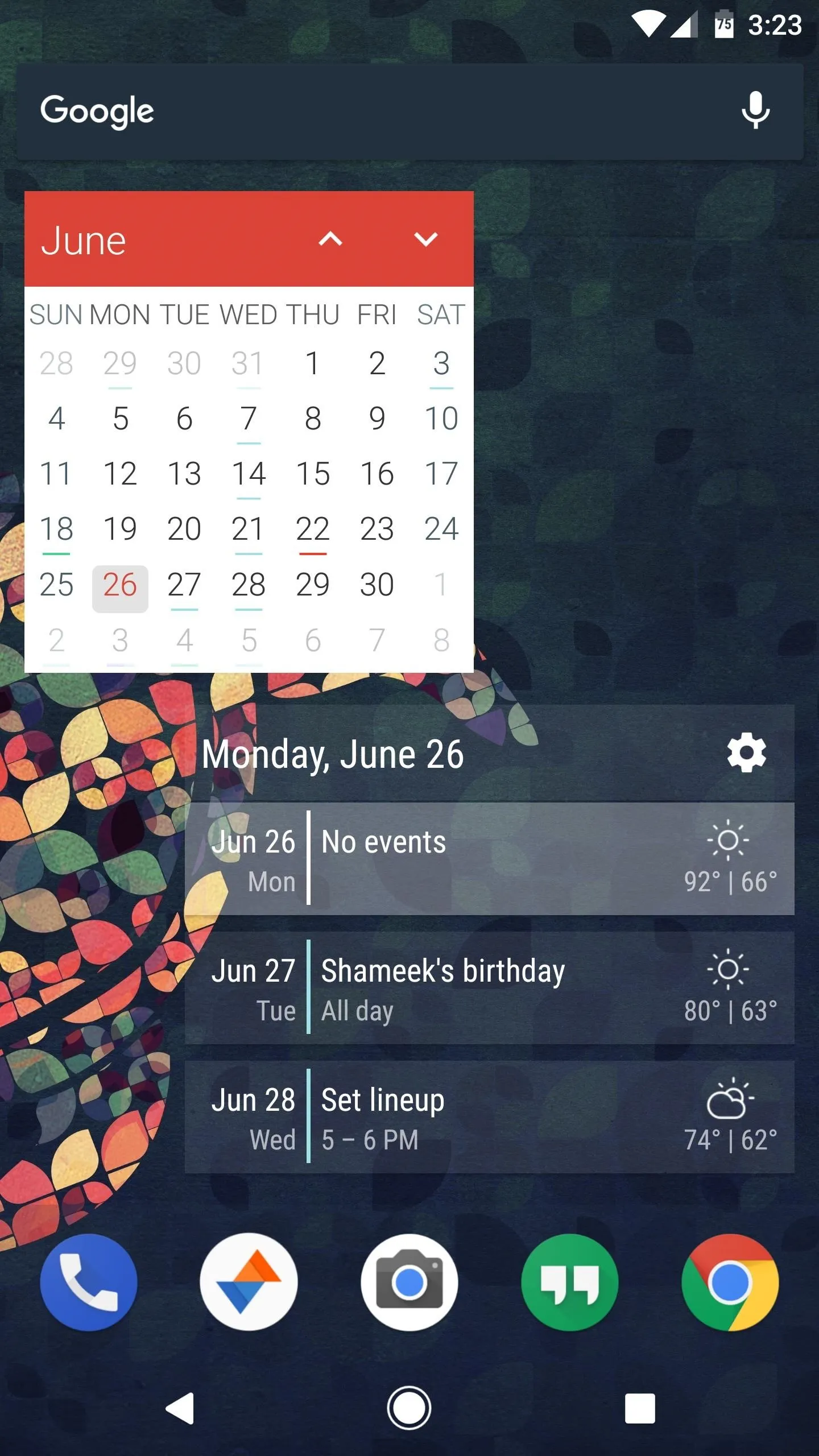Screen dimensions: 819x1456
Task: Open Jun 26 No events row
Action: pyautogui.click(x=489, y=858)
